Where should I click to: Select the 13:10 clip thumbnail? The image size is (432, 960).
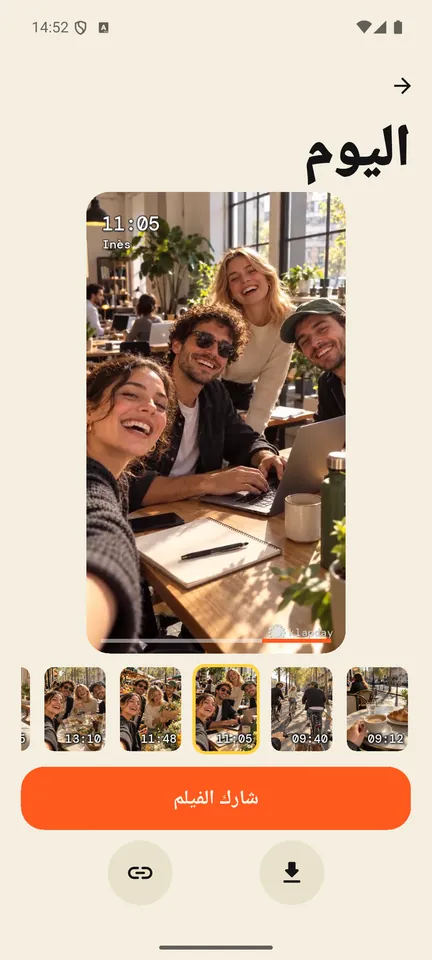click(x=75, y=709)
